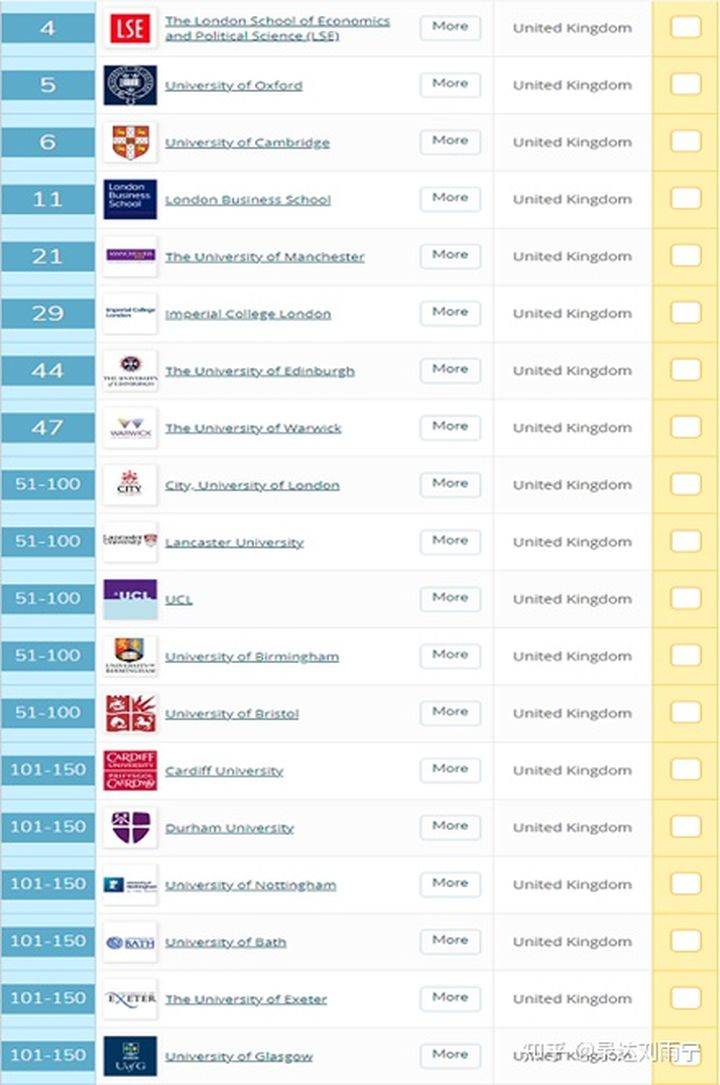
Task: Open the City, University of London link
Action: (x=252, y=485)
